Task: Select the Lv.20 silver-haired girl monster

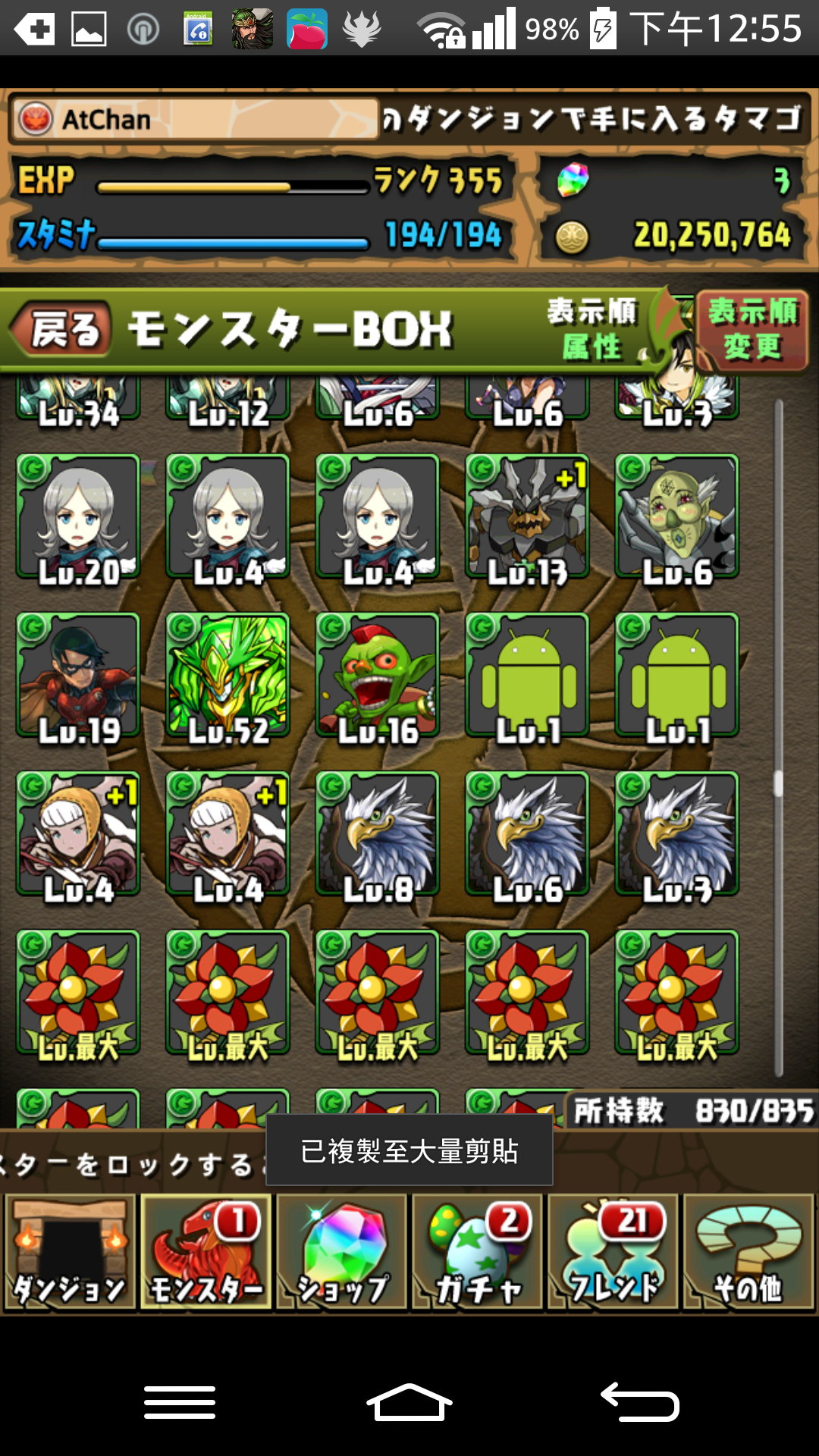Action: [x=78, y=517]
